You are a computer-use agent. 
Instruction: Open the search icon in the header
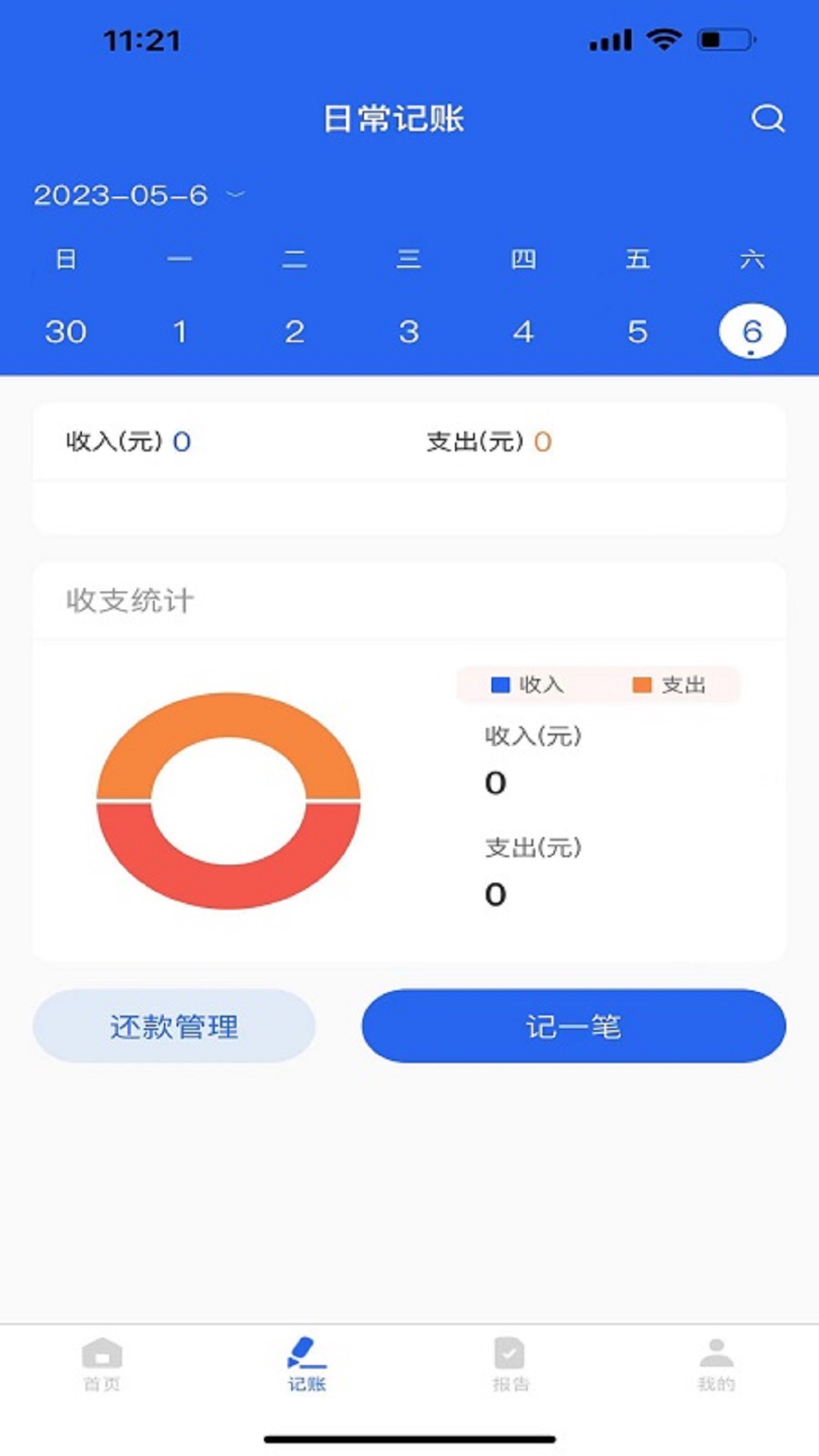767,118
